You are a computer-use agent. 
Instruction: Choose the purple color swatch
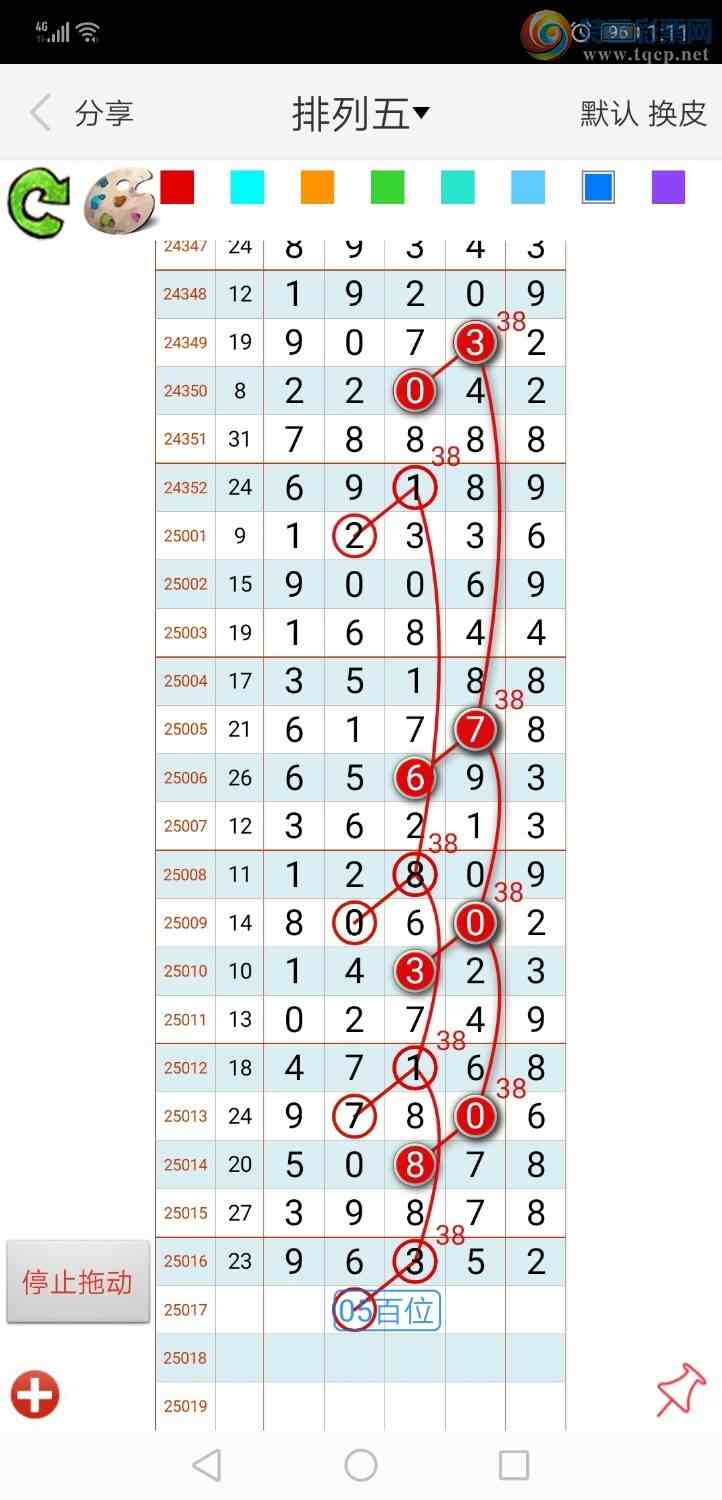pyautogui.click(x=668, y=187)
